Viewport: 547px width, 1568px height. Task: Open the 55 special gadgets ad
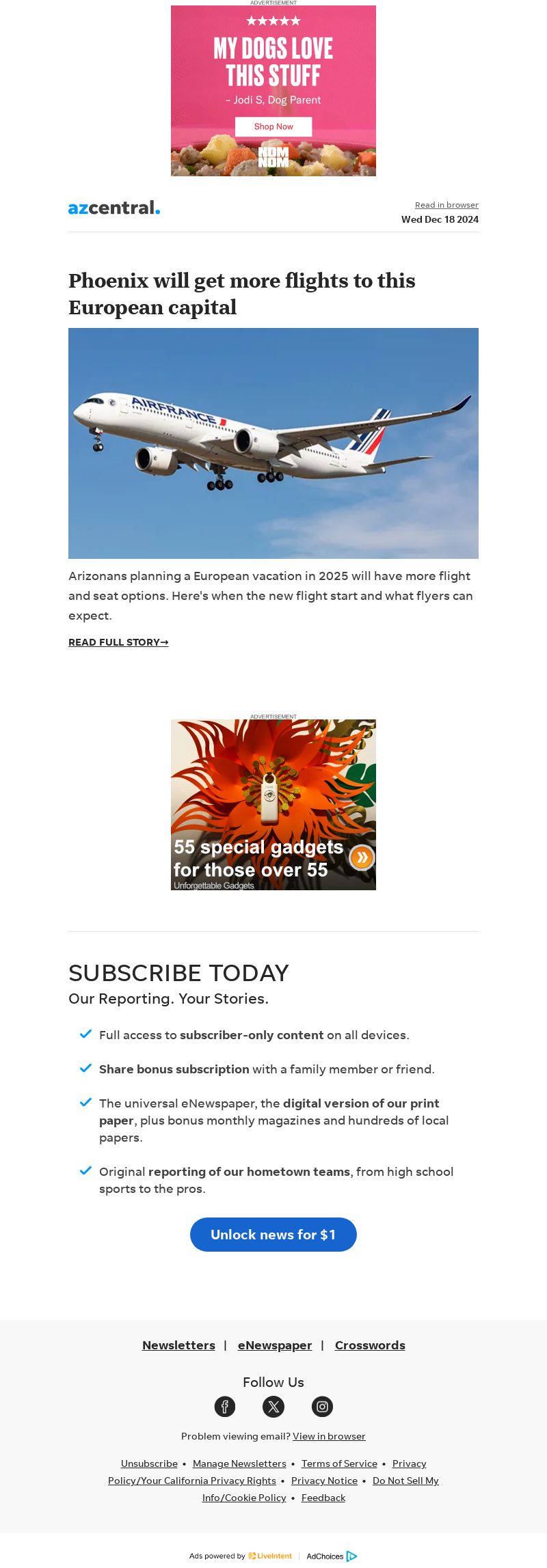coord(273,805)
